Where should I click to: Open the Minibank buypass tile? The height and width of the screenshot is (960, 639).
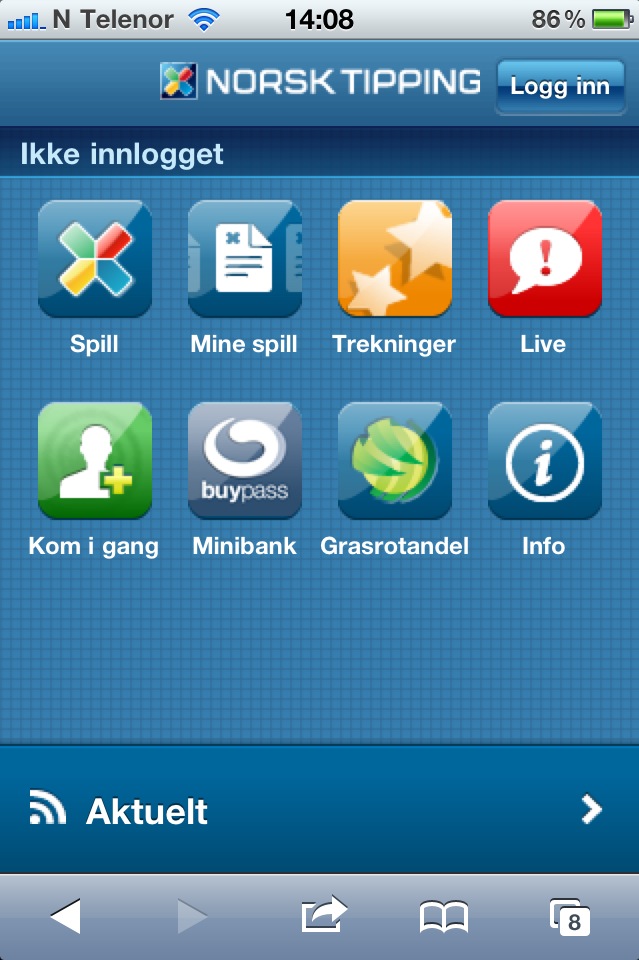pos(244,461)
